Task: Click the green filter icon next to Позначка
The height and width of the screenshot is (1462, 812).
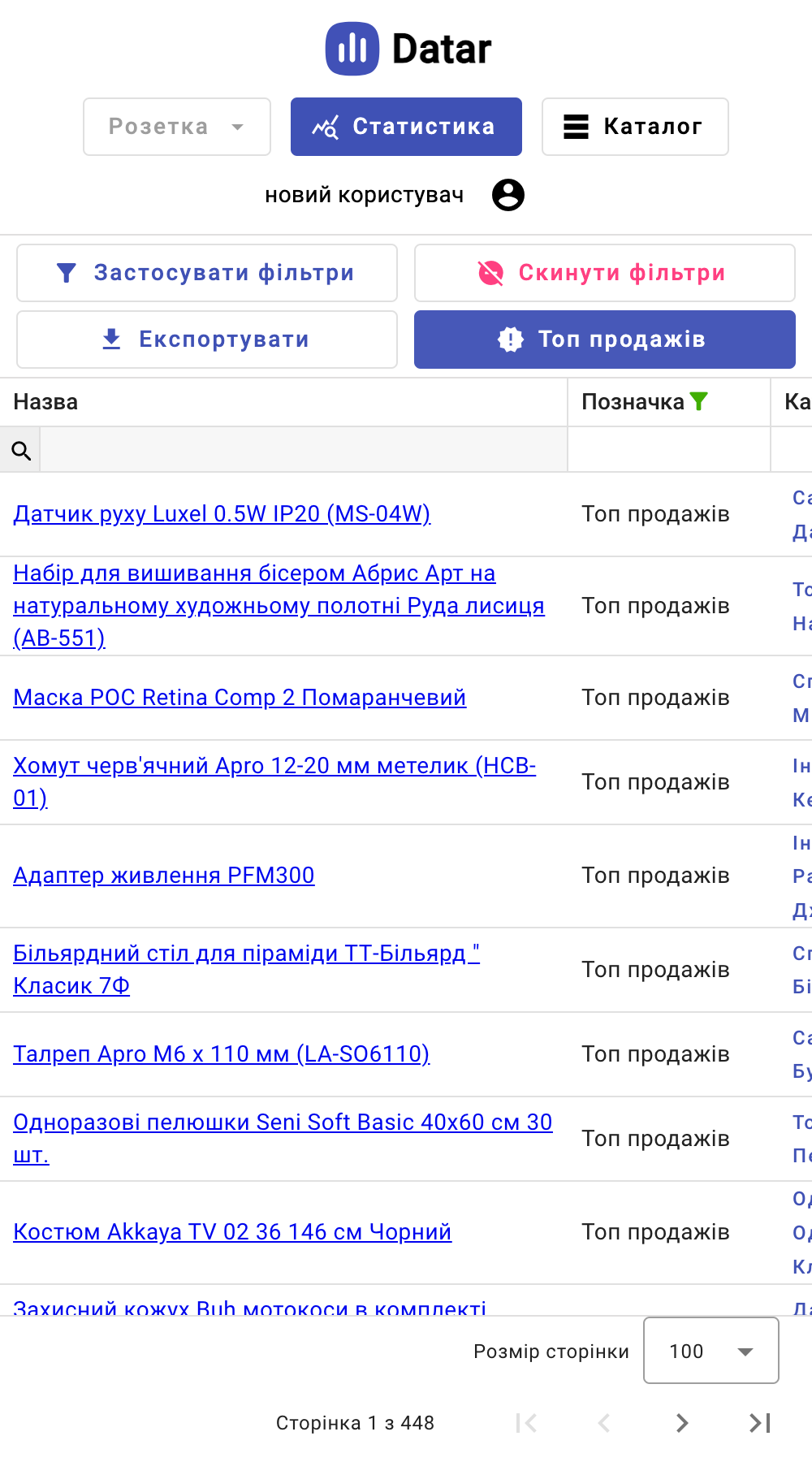Action: [x=700, y=401]
